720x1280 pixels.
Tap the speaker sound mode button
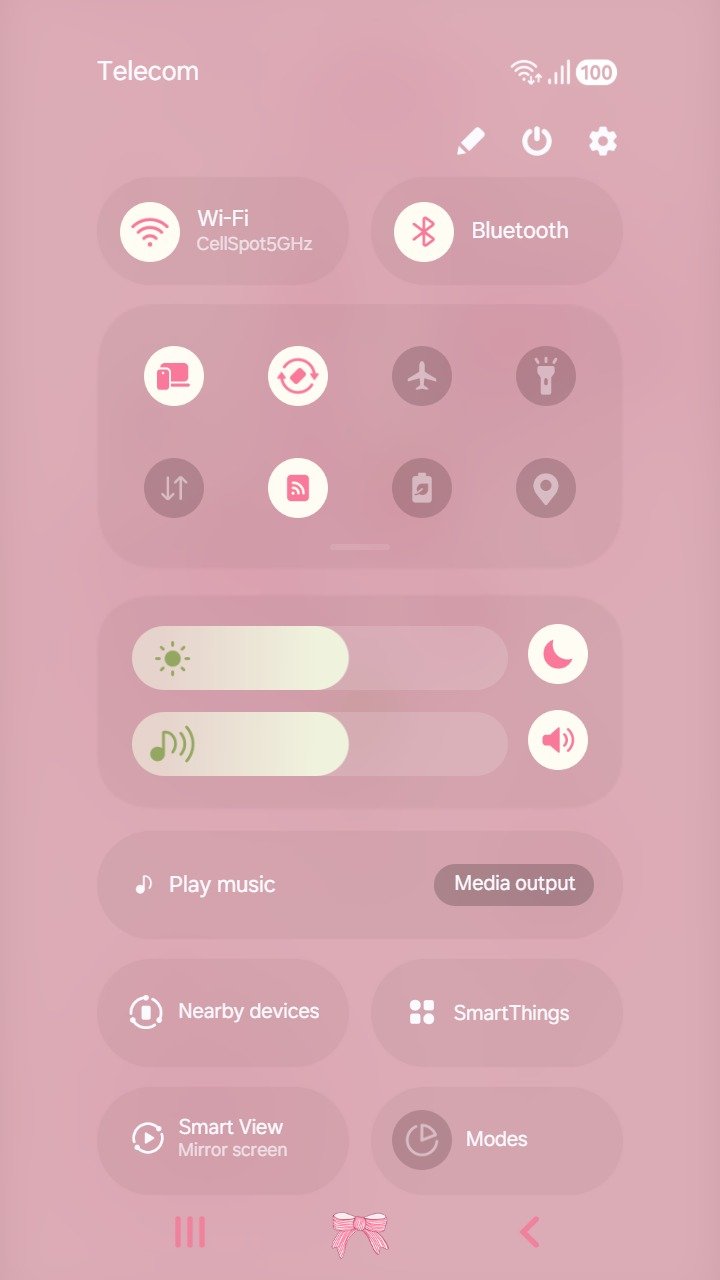[558, 740]
